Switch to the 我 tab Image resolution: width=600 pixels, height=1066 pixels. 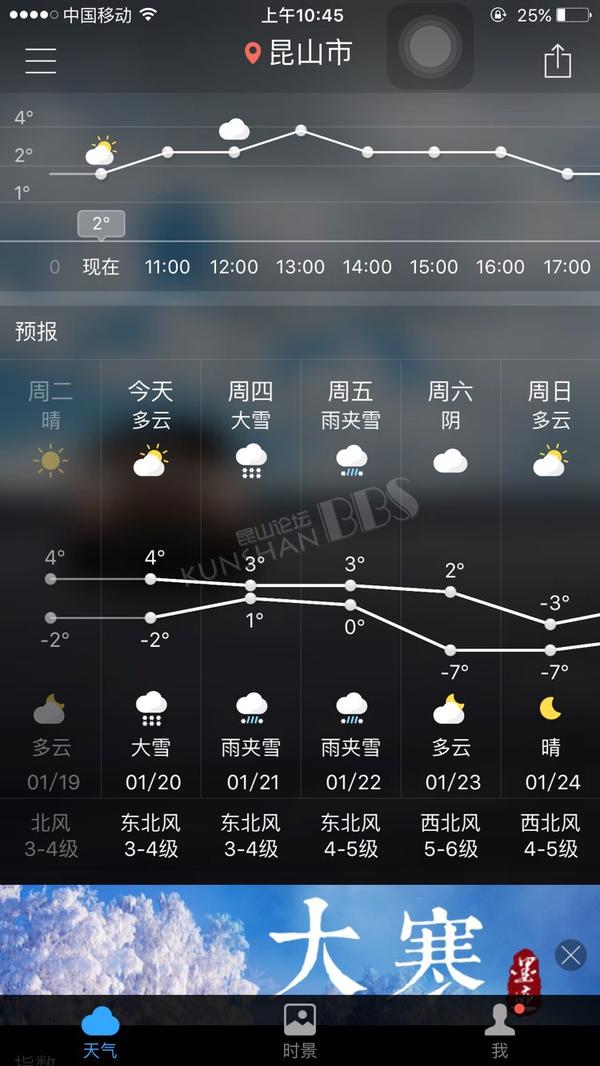(500, 1033)
